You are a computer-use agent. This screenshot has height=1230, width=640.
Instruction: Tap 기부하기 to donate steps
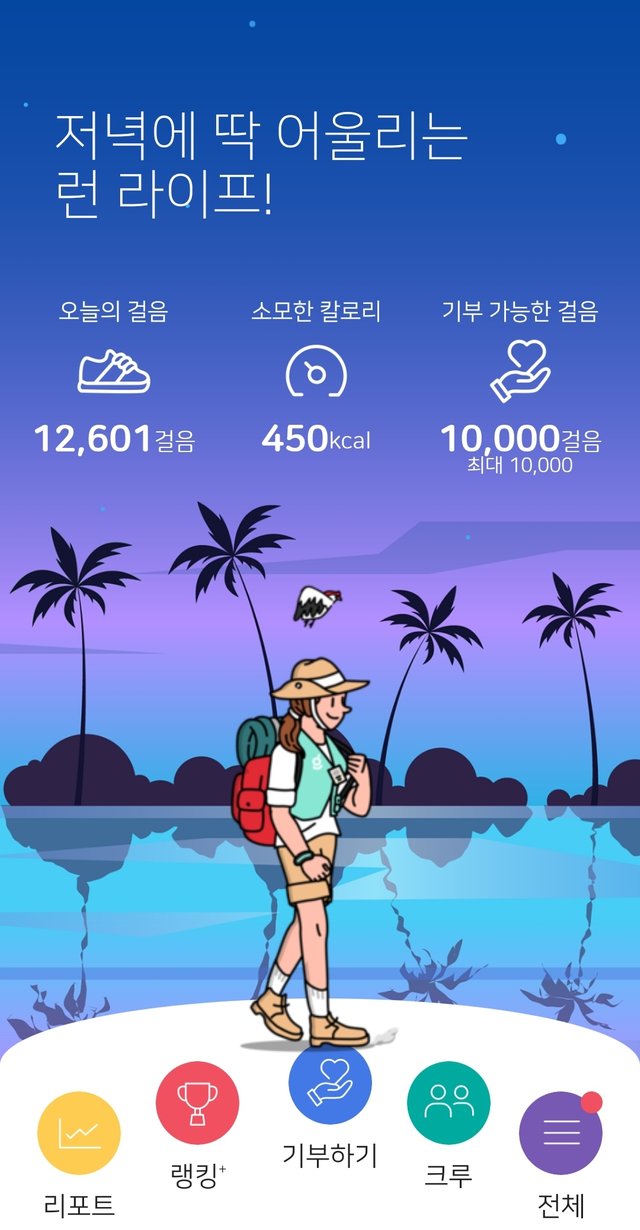click(329, 1084)
